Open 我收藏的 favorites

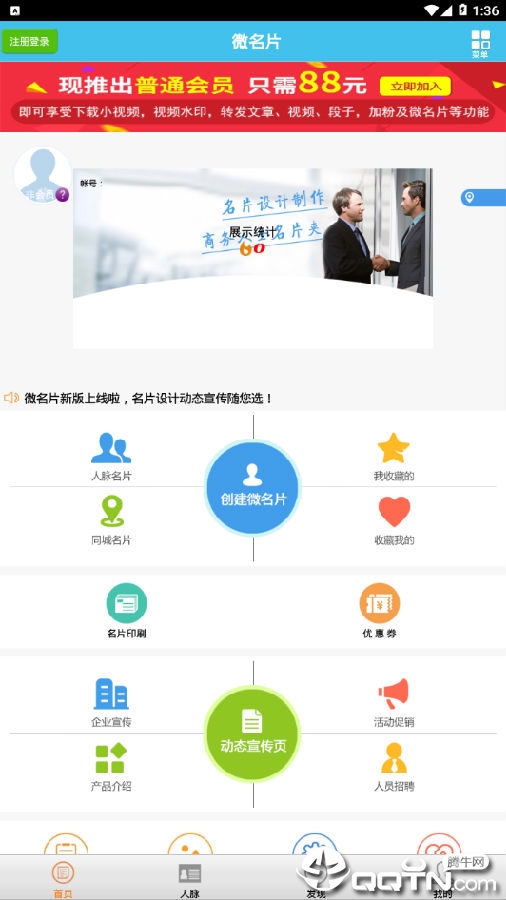394,456
